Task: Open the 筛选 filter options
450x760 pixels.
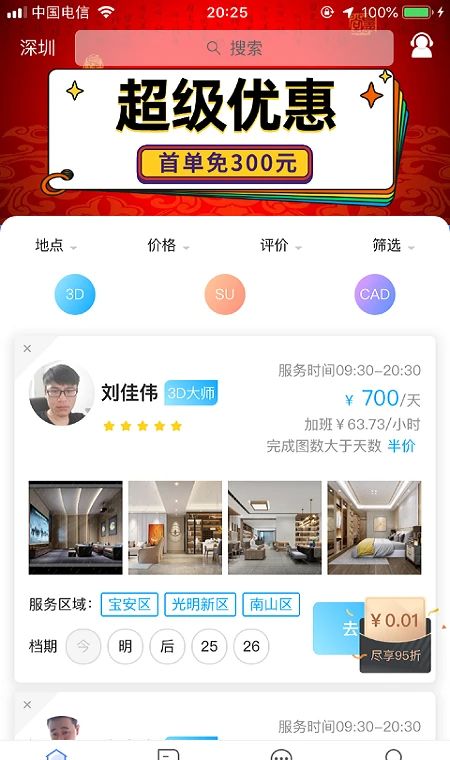Action: [393, 245]
